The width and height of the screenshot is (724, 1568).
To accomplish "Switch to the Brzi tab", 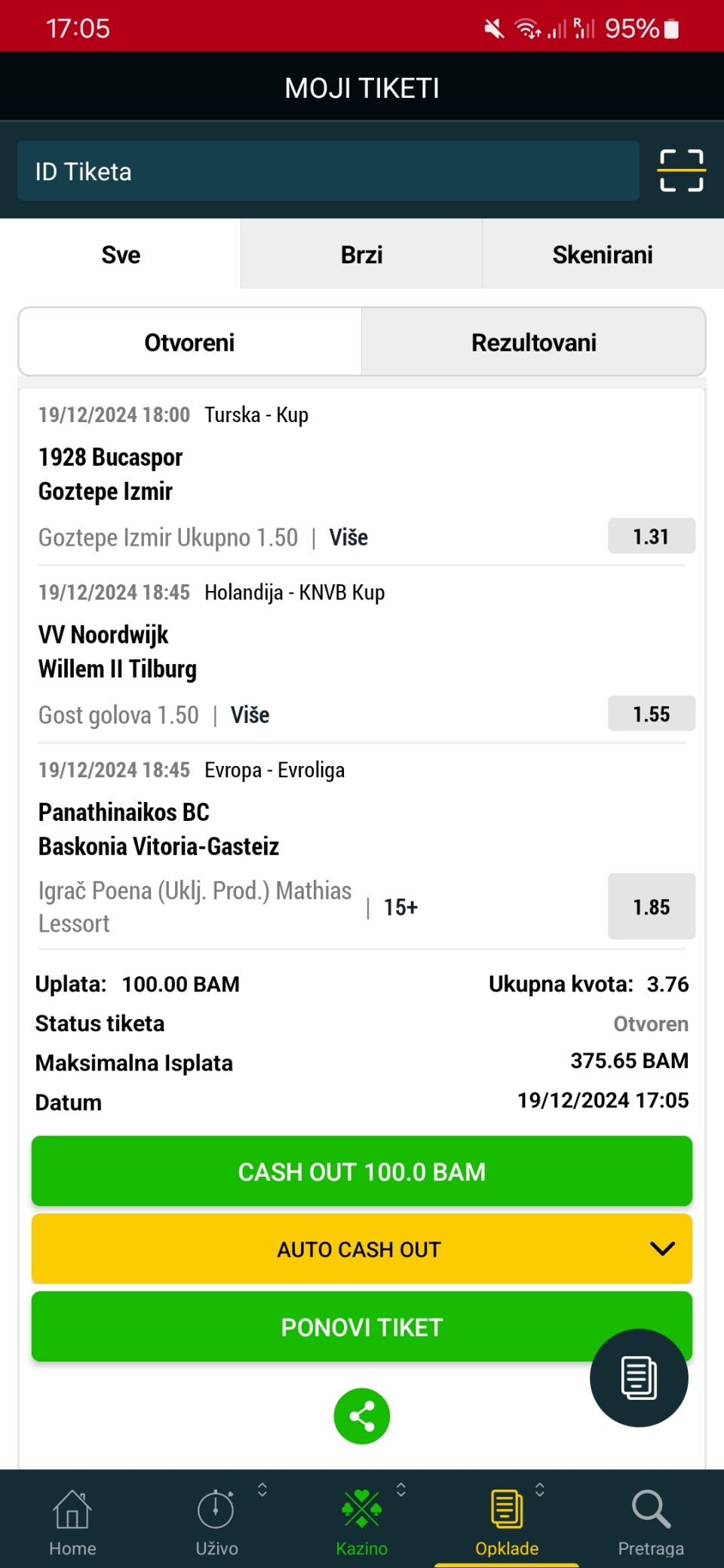I will (x=361, y=255).
